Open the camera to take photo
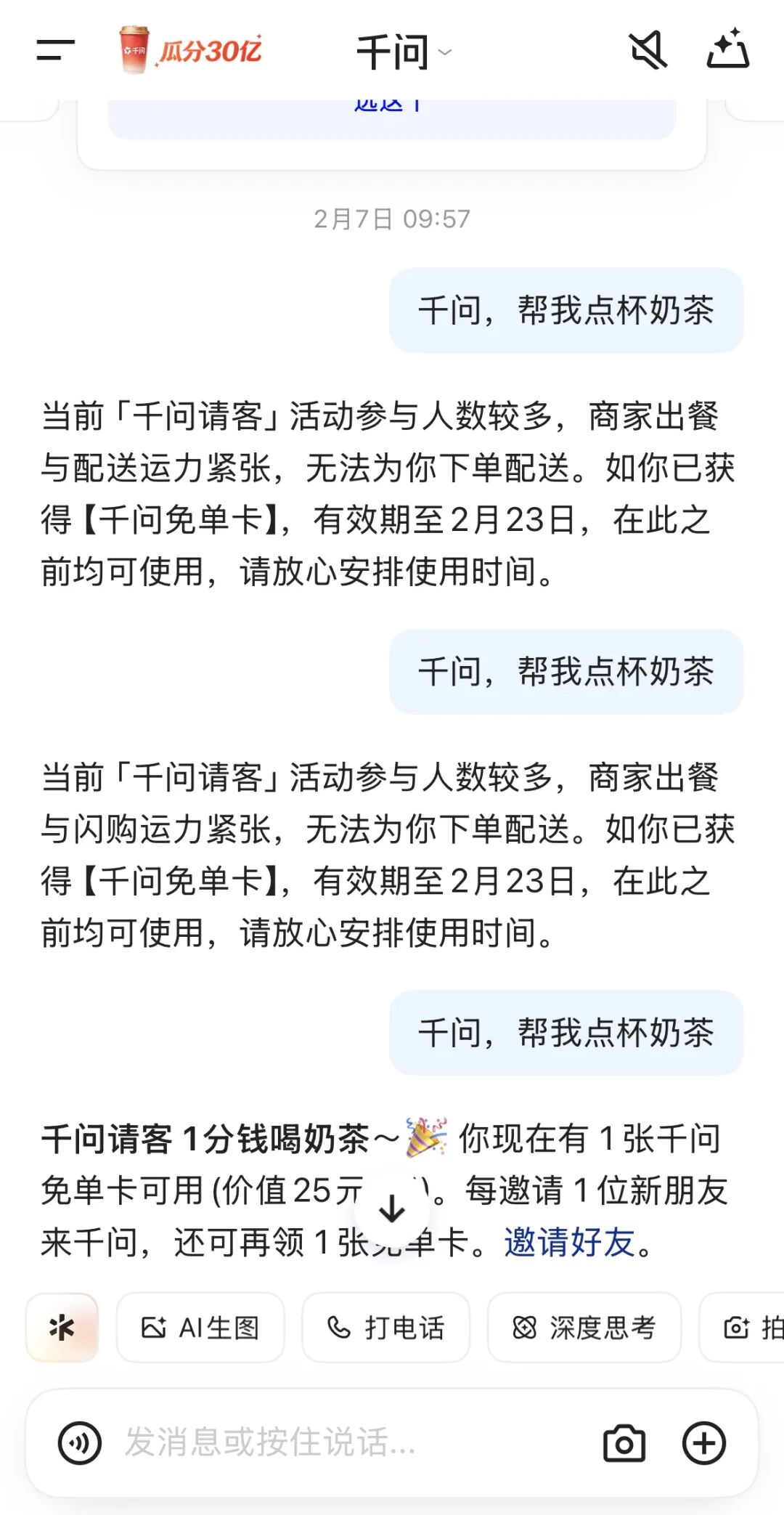This screenshot has height=1515, width=784. (624, 1443)
